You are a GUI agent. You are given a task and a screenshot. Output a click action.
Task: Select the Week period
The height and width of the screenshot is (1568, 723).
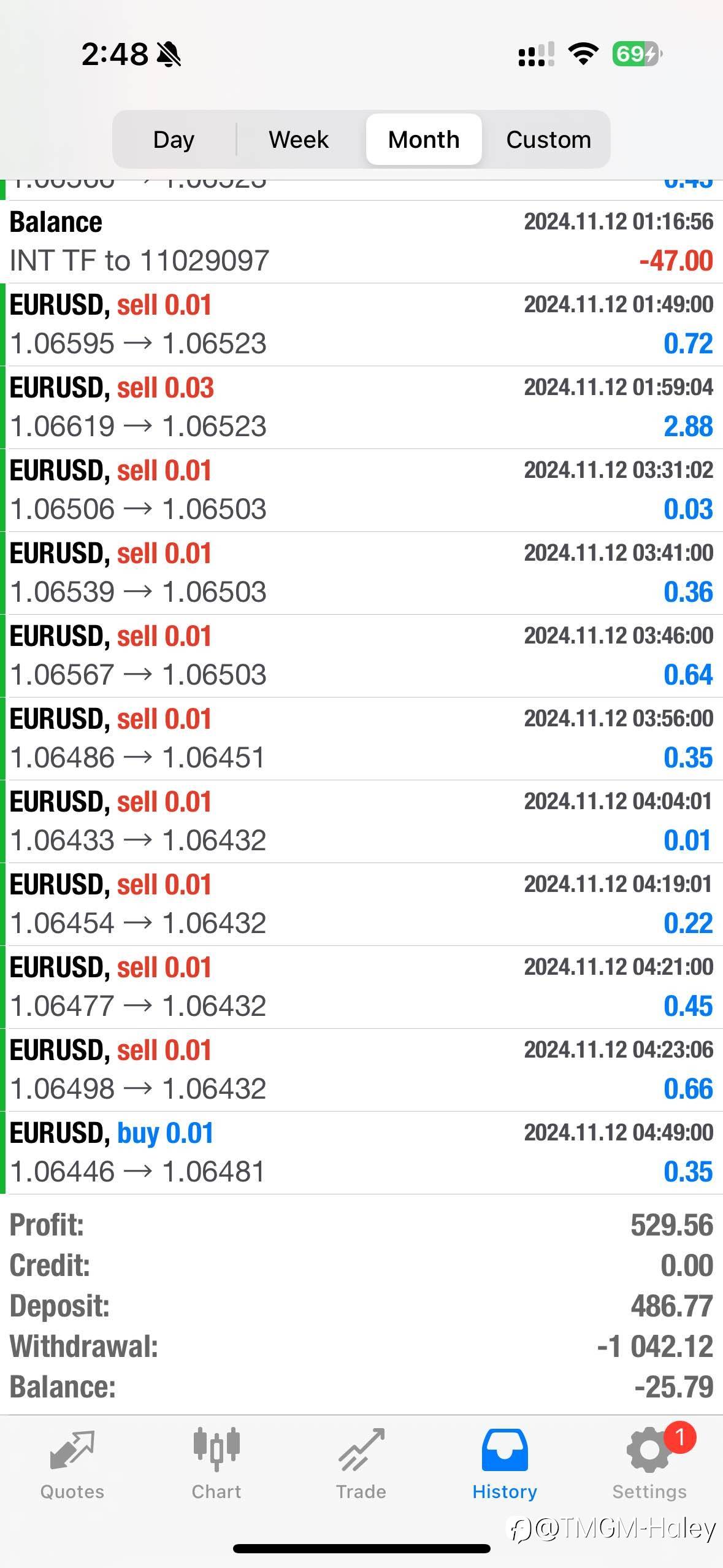pyautogui.click(x=299, y=140)
